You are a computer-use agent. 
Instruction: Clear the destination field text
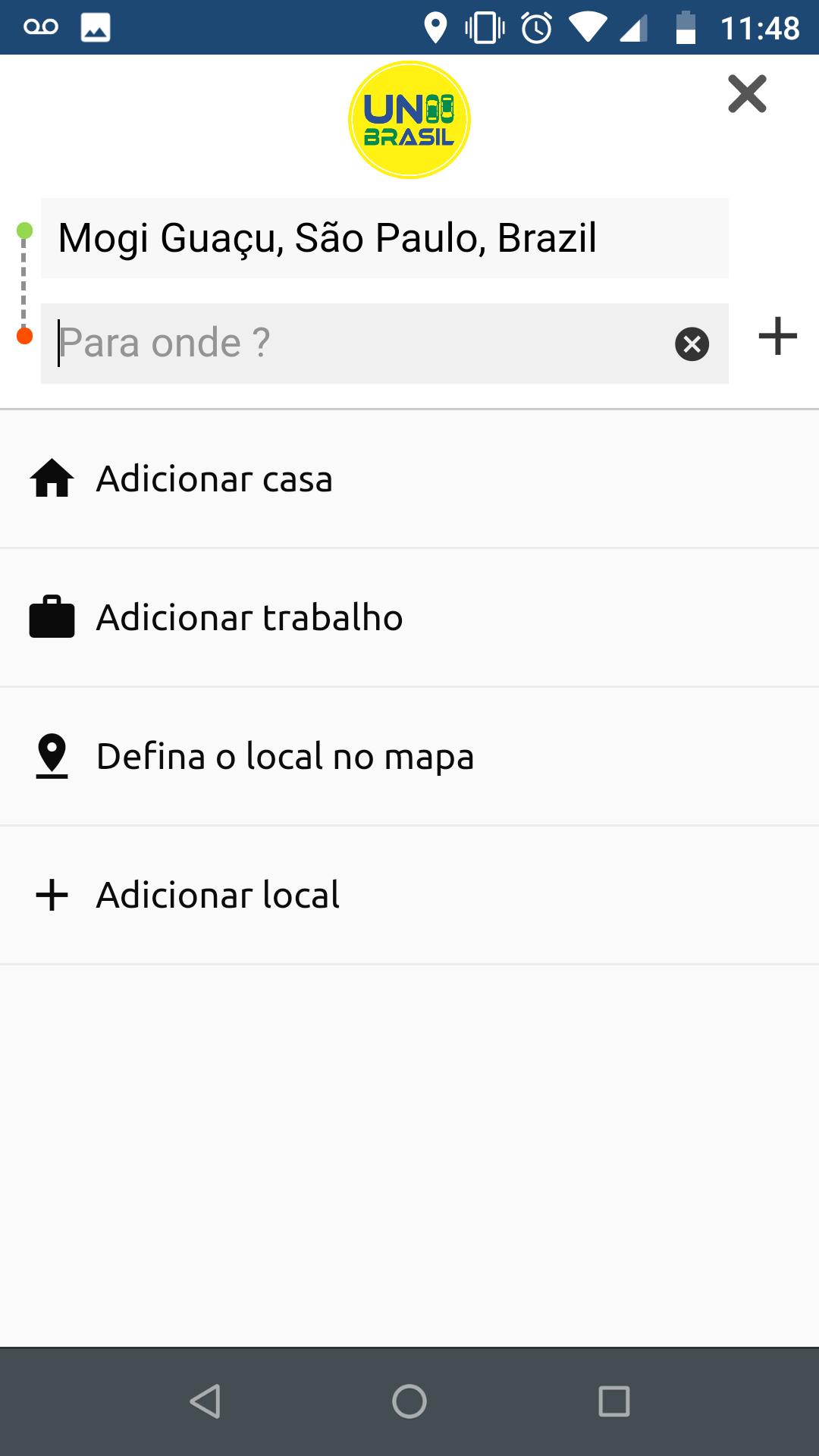tap(692, 344)
